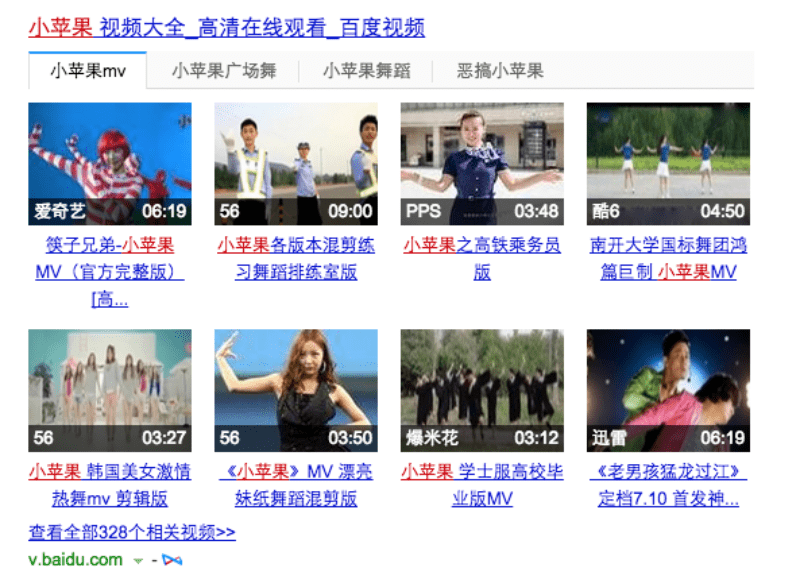This screenshot has height=587, width=800.
Task: Open the 小苹果之高铁乘务员版 link
Action: click(x=482, y=245)
